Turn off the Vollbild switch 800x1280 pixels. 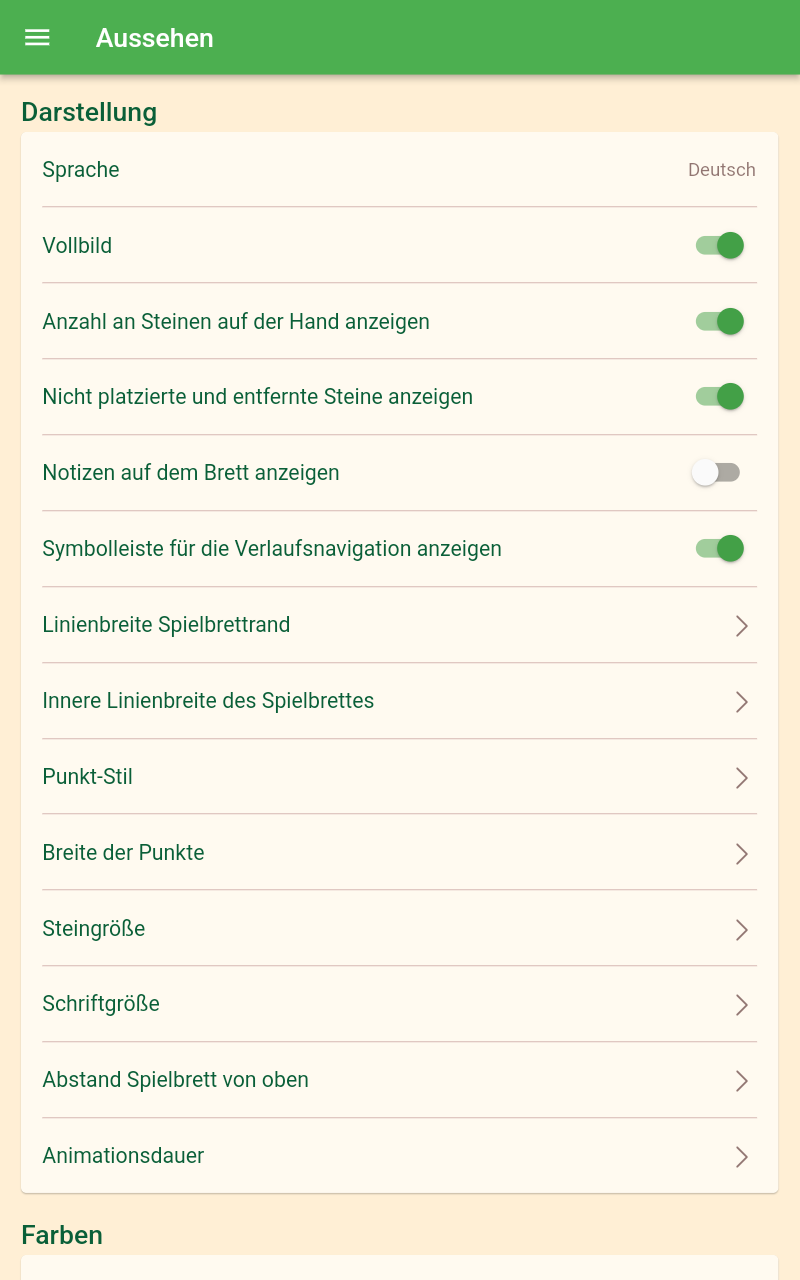click(719, 246)
